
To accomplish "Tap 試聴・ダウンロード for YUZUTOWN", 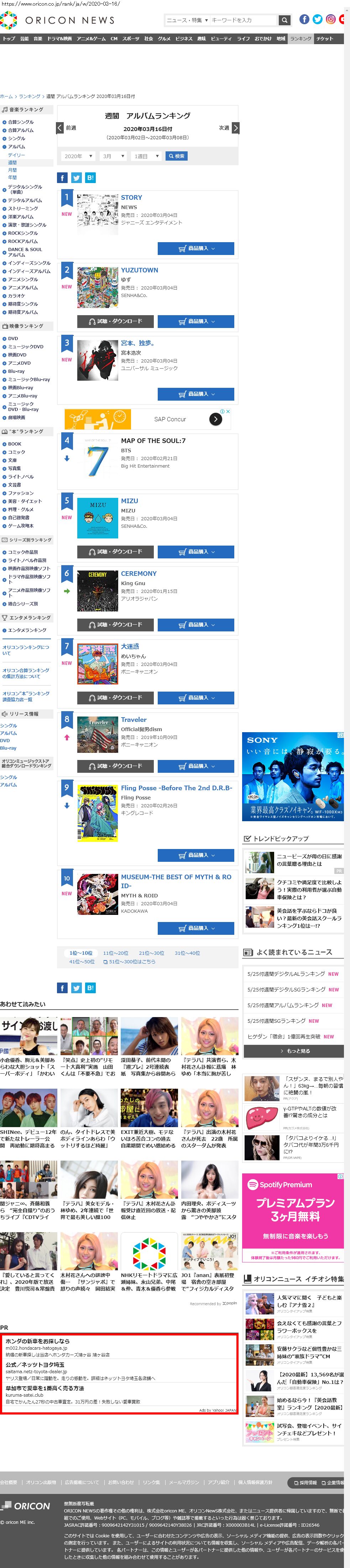I will pos(115,321).
